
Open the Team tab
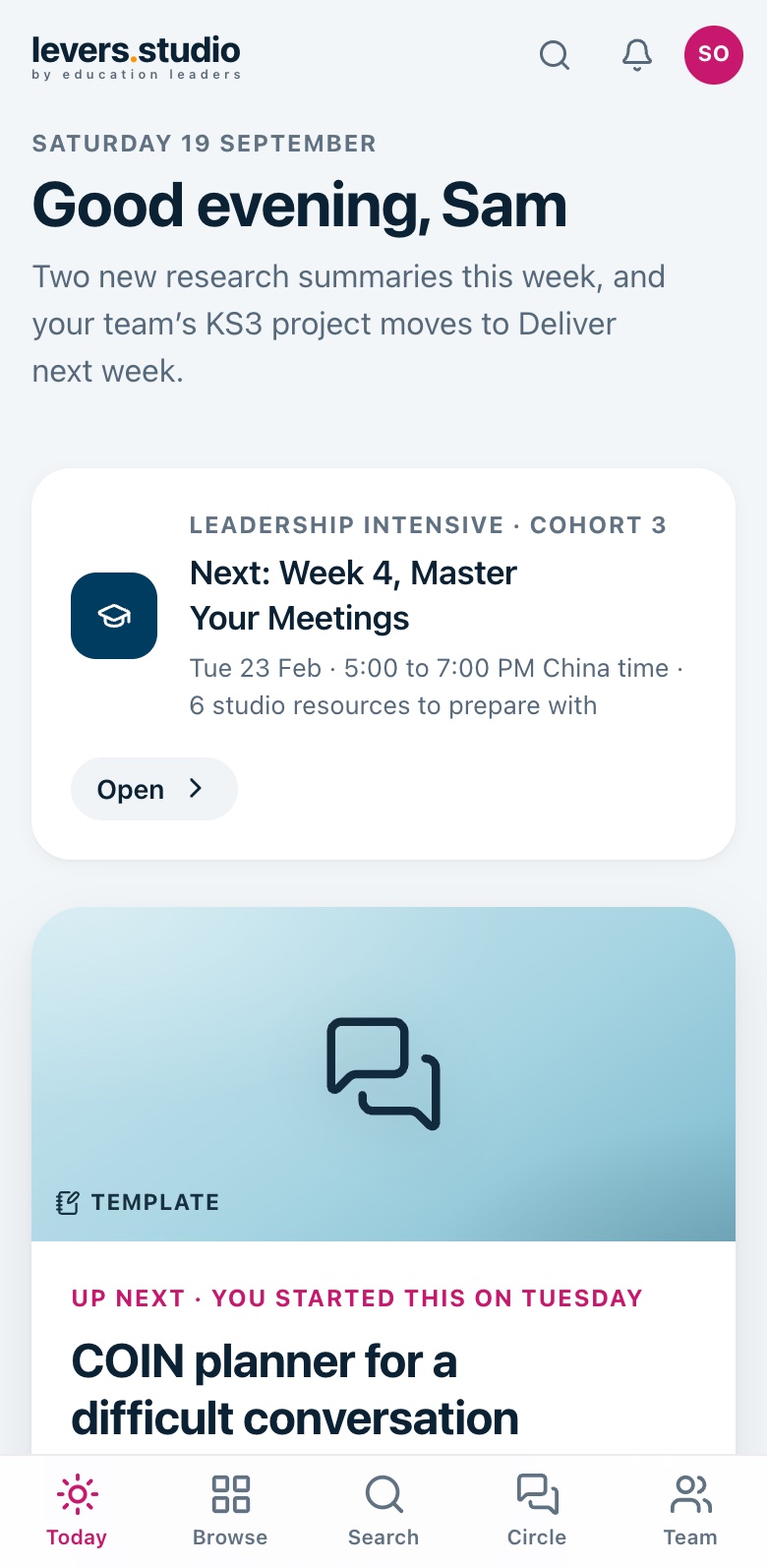(x=690, y=1511)
